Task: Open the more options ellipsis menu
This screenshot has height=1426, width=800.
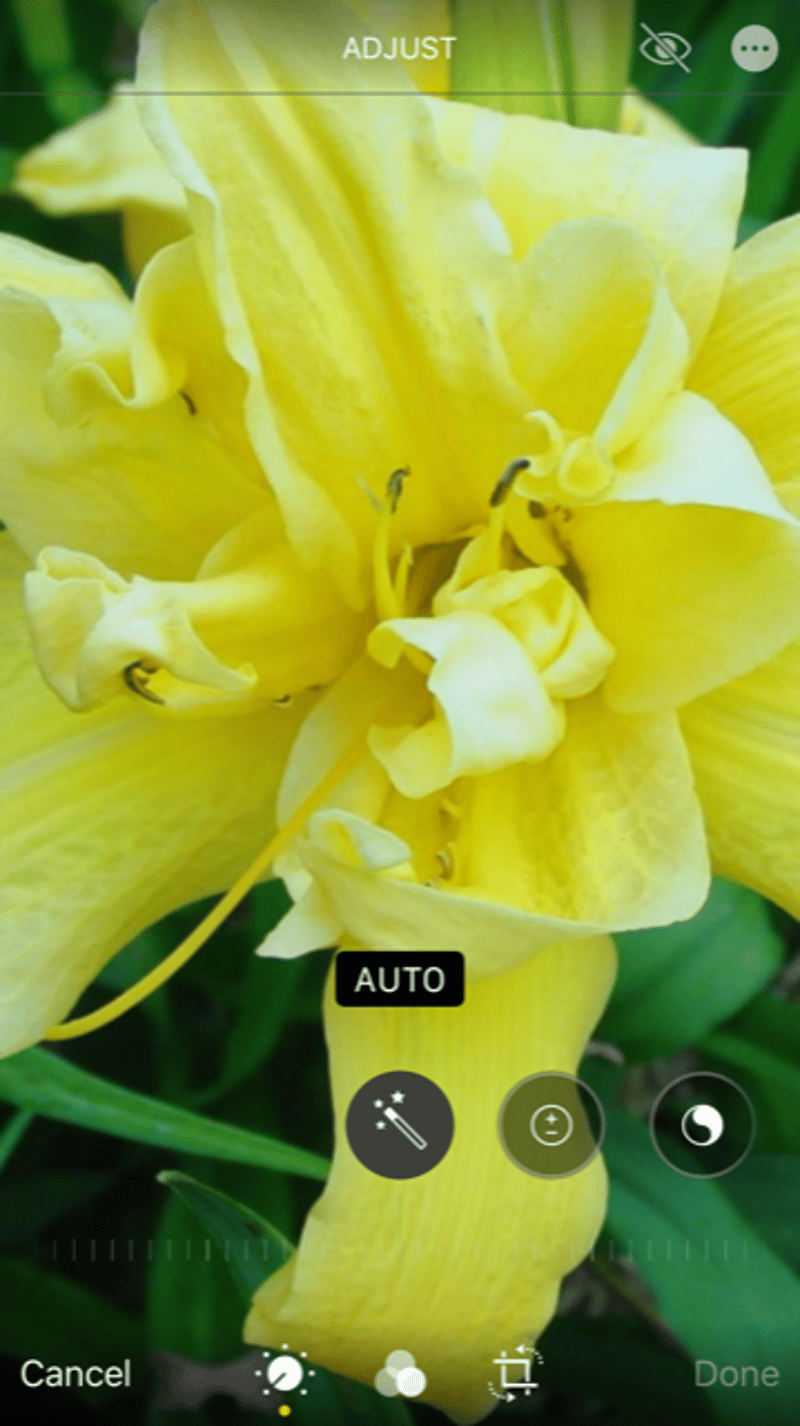Action: (754, 48)
